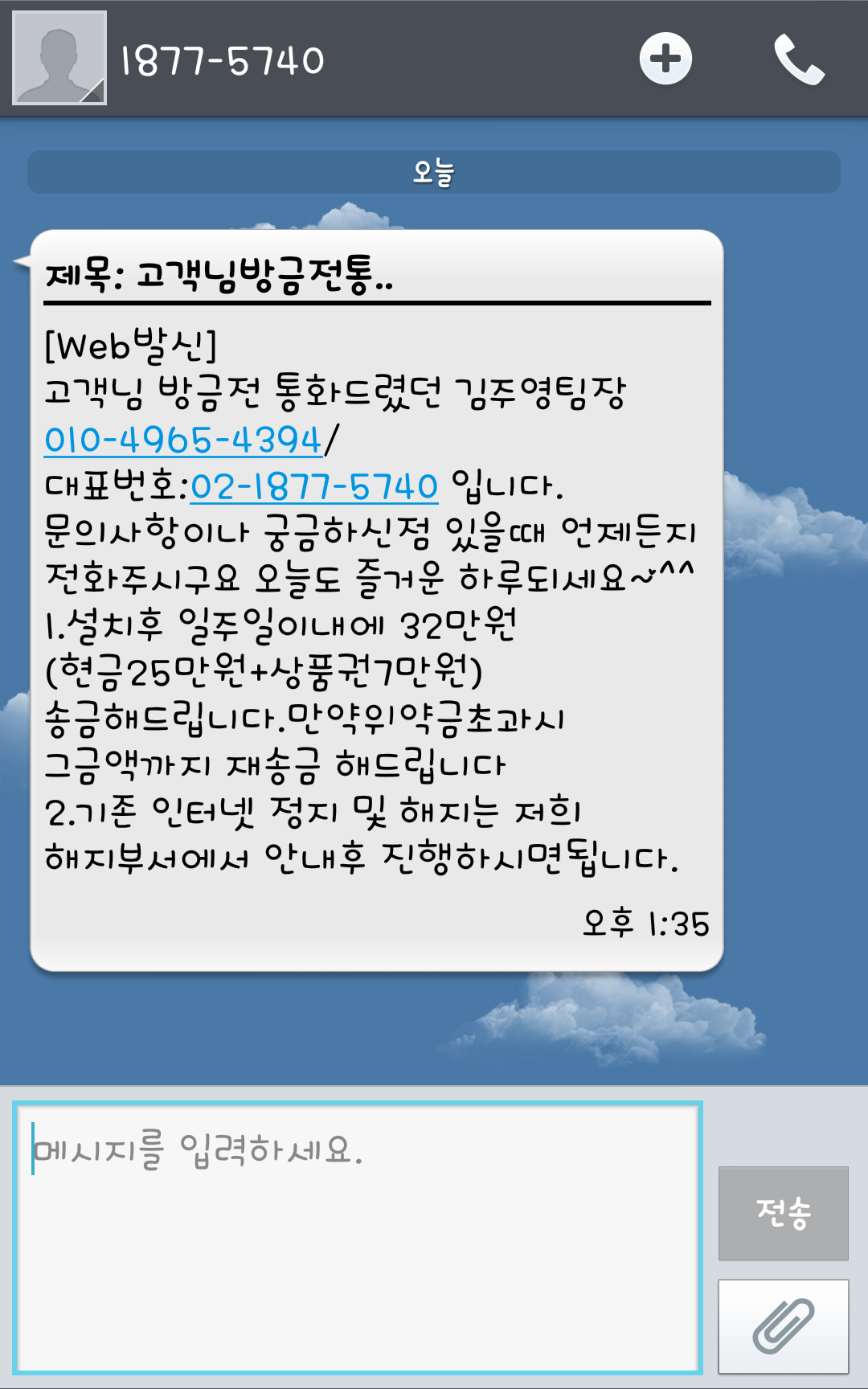Tap the 02-1877-5740 number link
The image size is (868, 1389).
tap(314, 486)
